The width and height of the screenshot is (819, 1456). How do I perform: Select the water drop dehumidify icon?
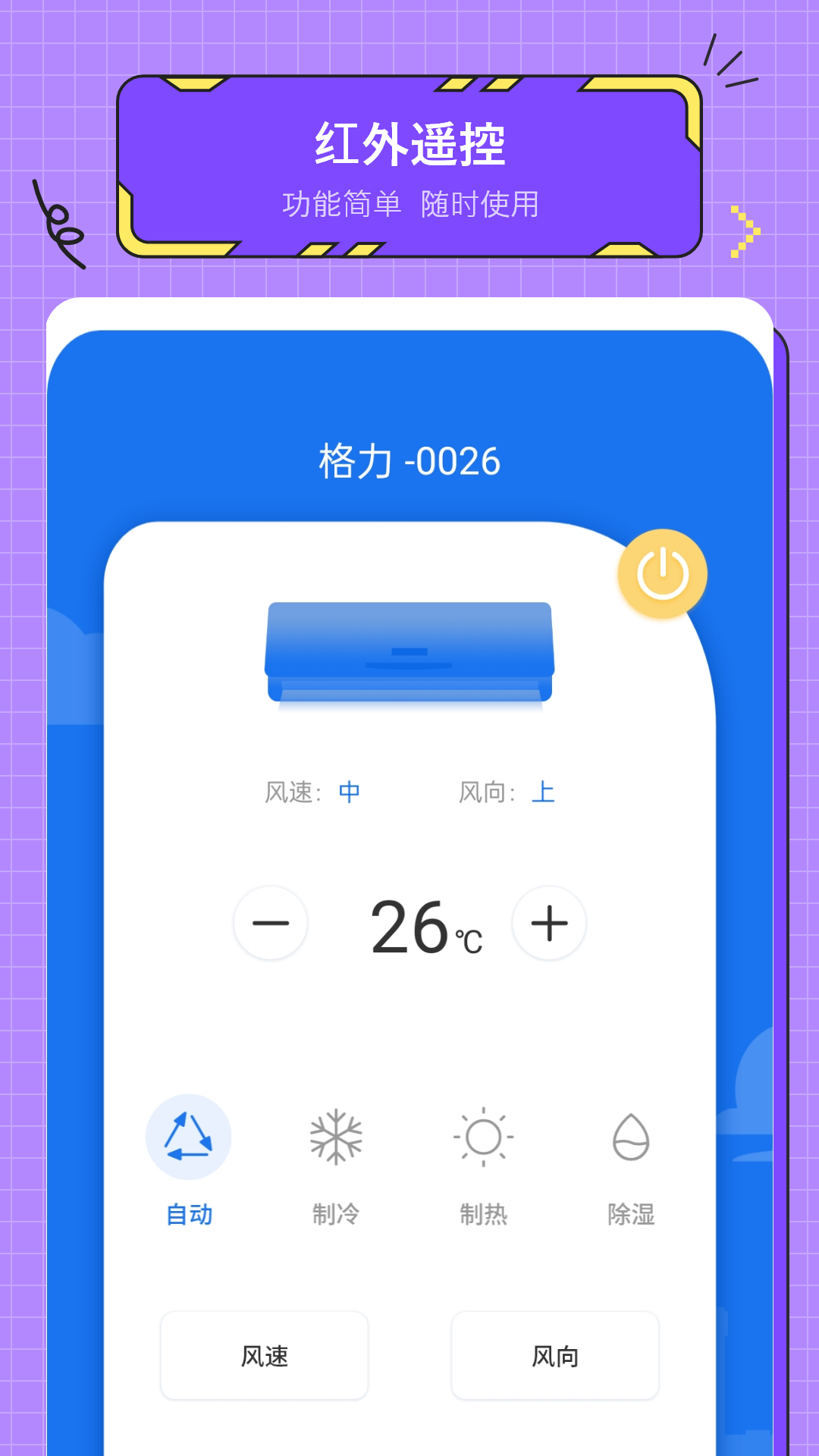coord(630,1137)
